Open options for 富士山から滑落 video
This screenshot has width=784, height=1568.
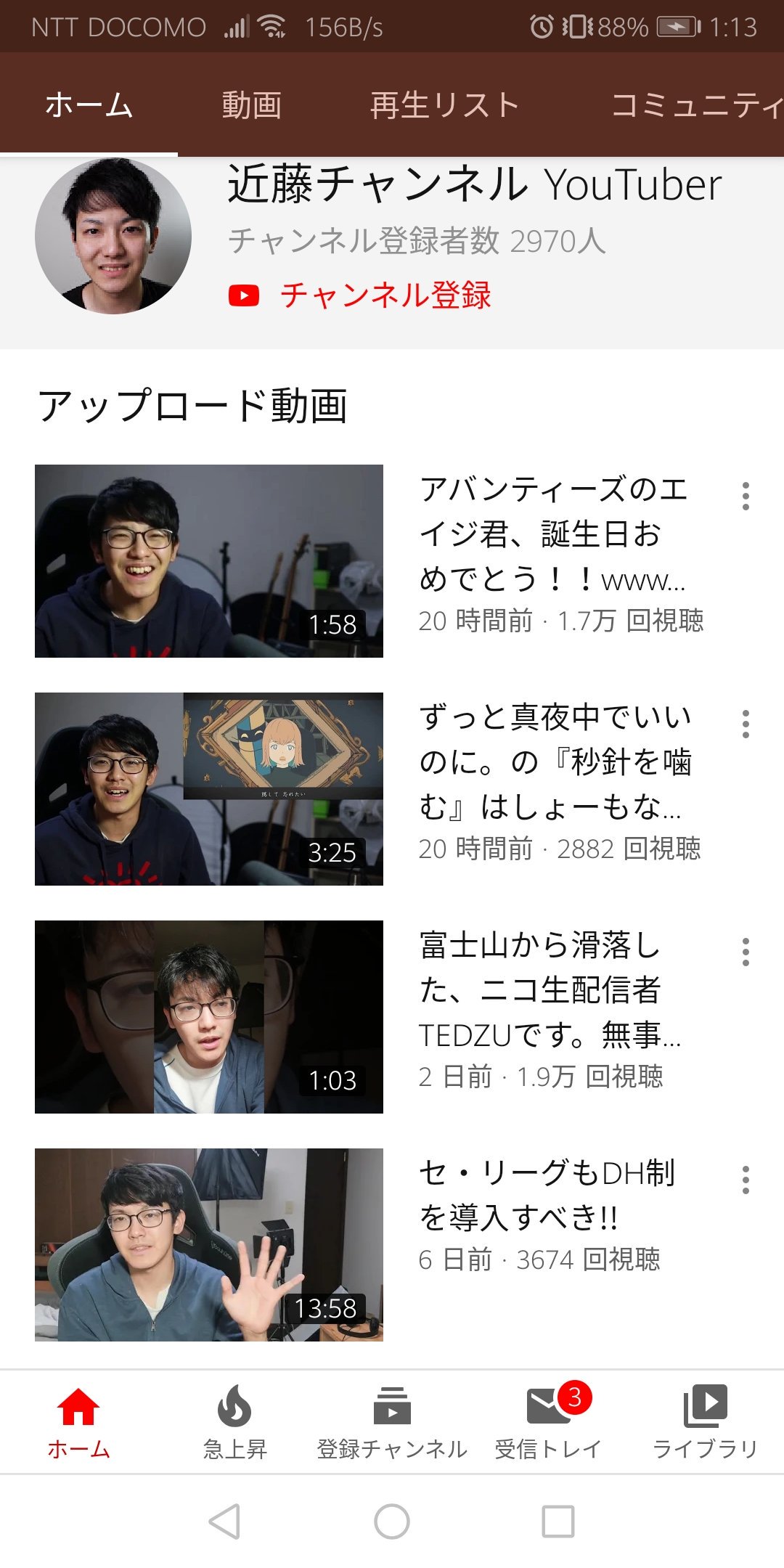(746, 952)
